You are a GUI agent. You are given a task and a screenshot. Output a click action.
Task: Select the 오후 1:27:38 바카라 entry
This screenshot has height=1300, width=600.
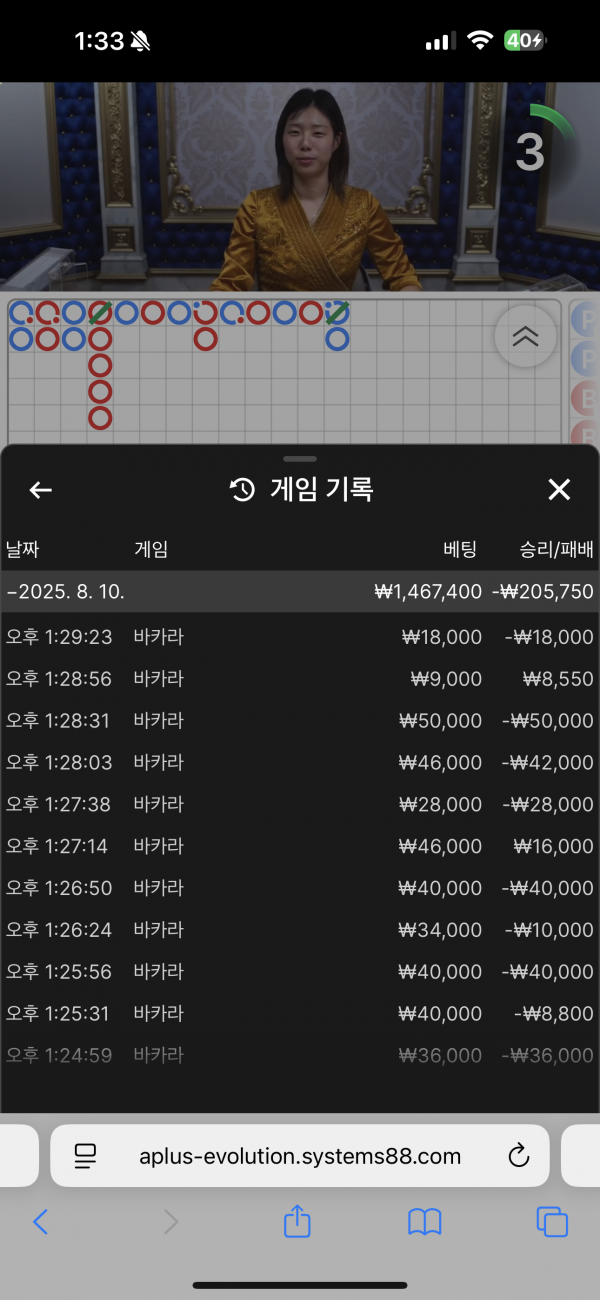coord(300,805)
